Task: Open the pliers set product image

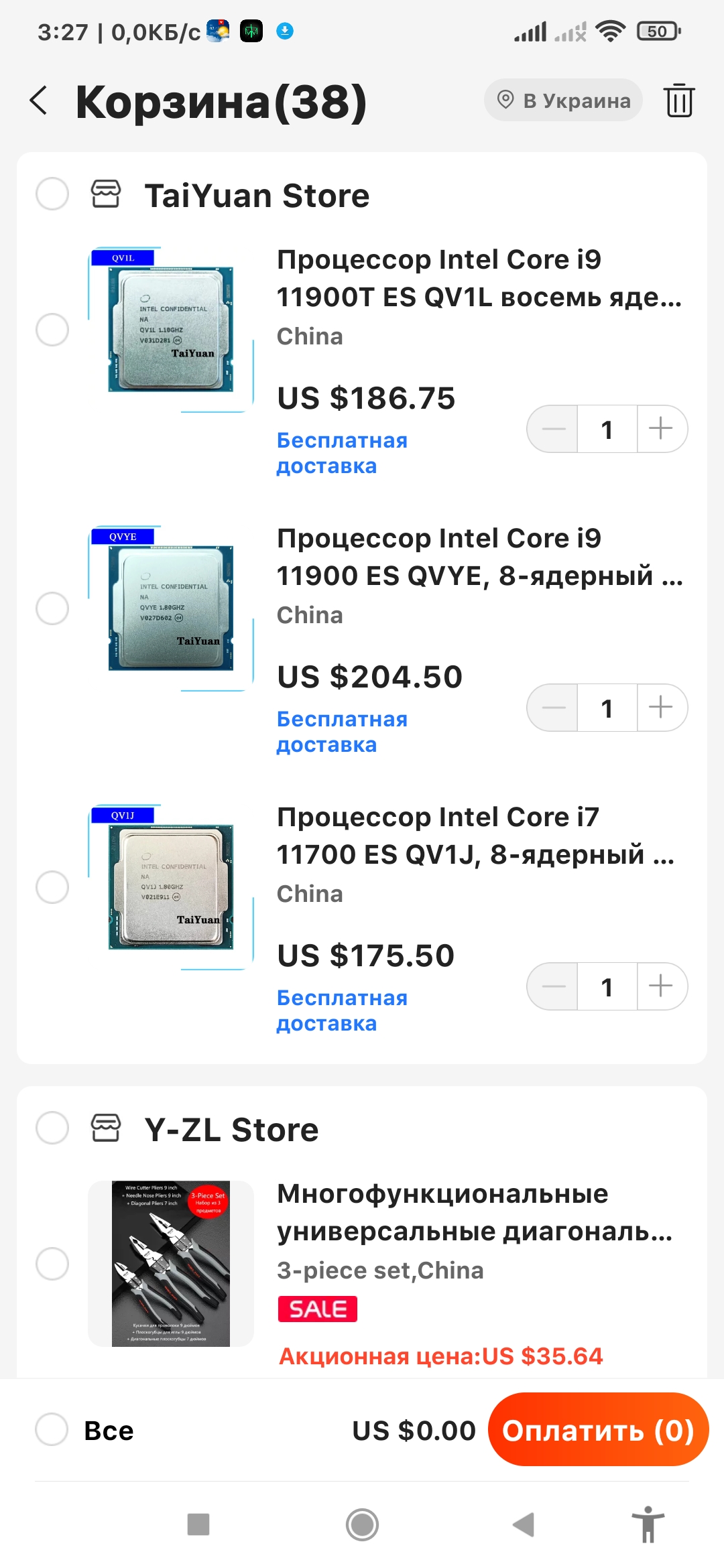Action: (x=171, y=1263)
